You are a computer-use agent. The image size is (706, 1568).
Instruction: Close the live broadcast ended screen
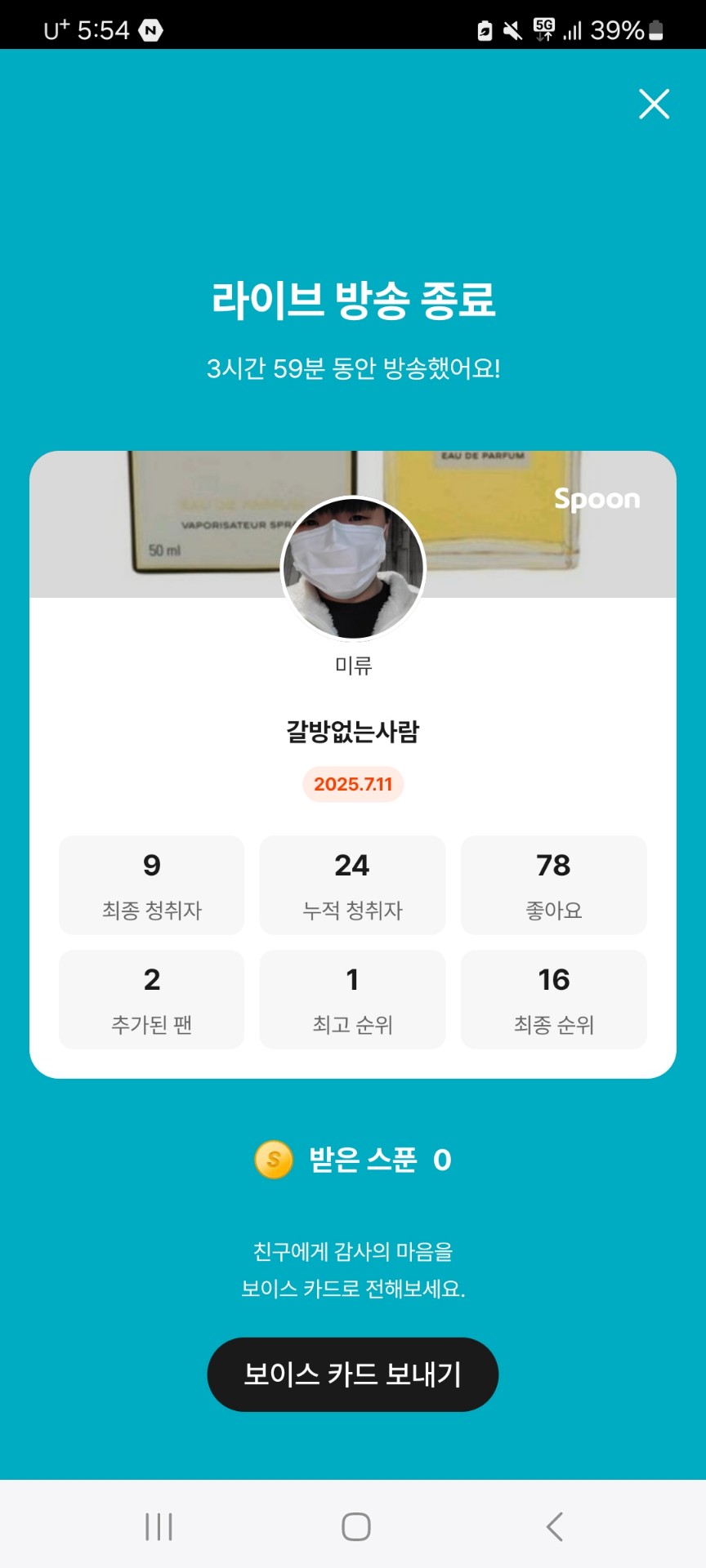tap(654, 105)
